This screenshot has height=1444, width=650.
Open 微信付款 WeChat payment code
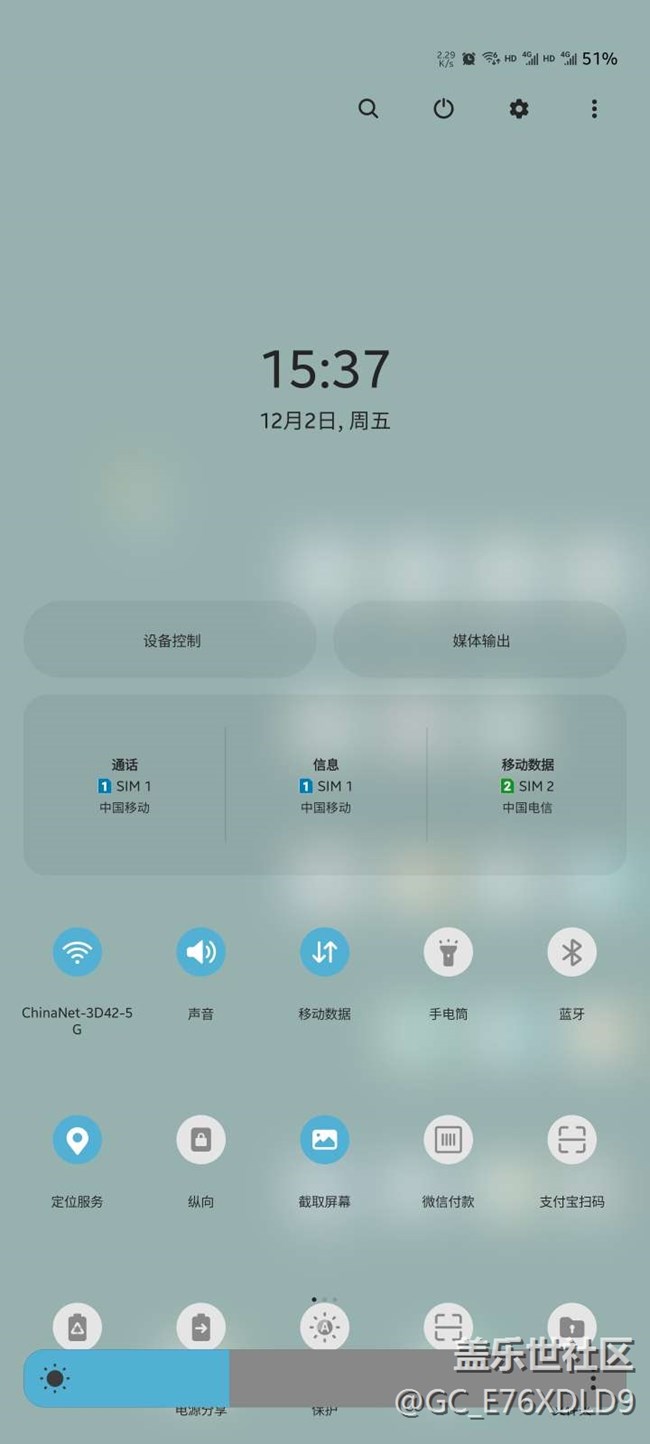pyautogui.click(x=448, y=1140)
